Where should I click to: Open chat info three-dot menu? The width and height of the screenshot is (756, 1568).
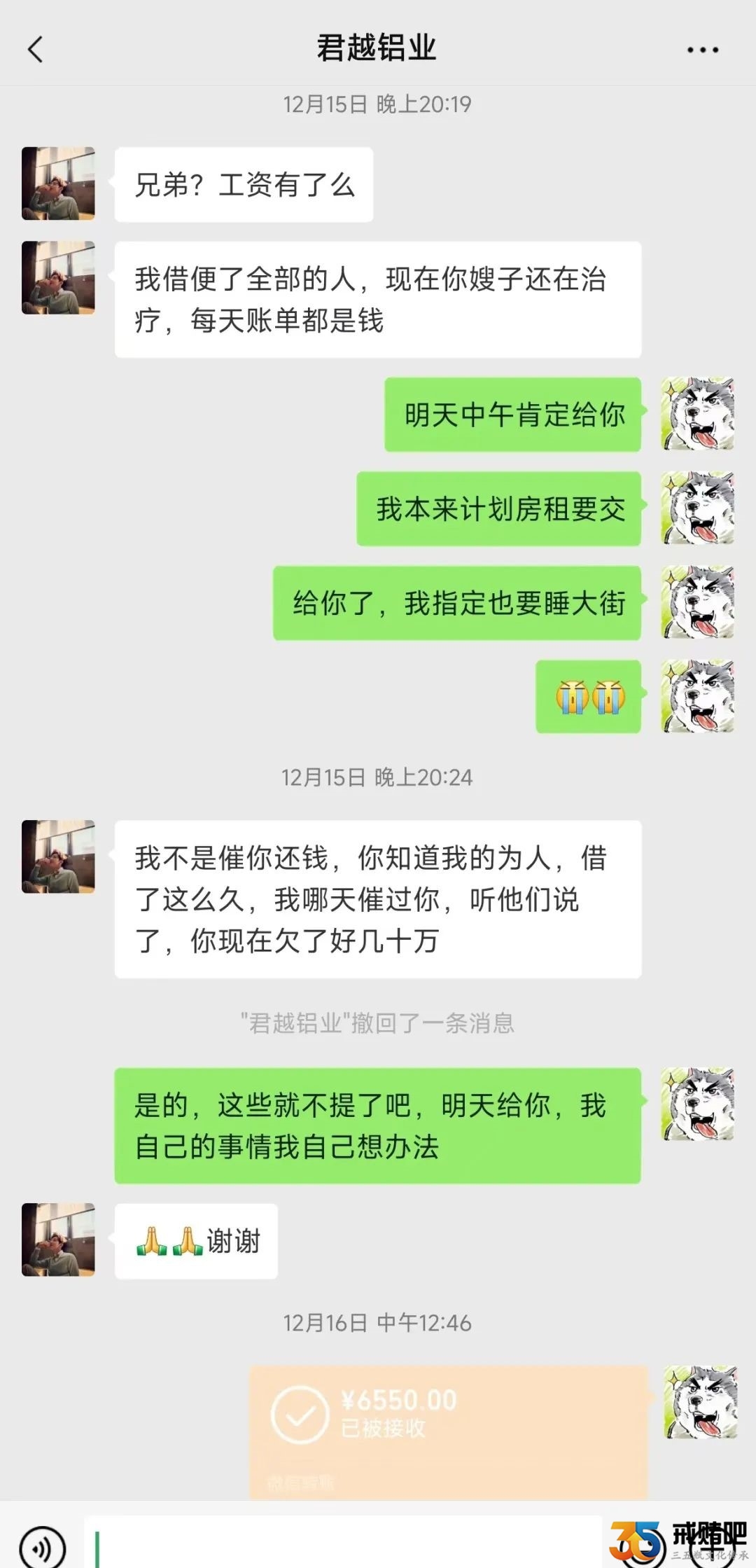pos(702,50)
